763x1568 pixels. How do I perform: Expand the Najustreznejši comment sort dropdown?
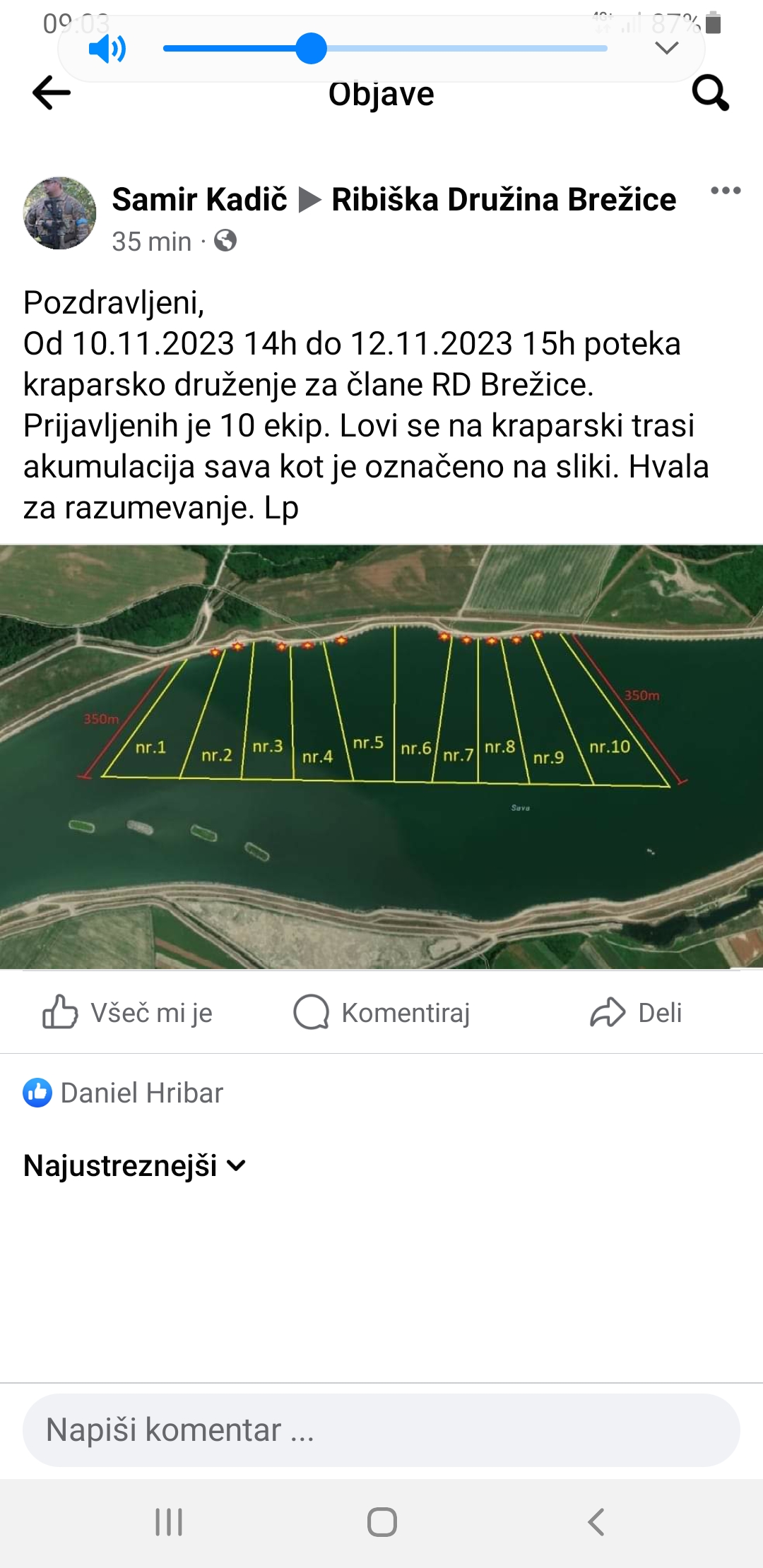coord(134,1165)
